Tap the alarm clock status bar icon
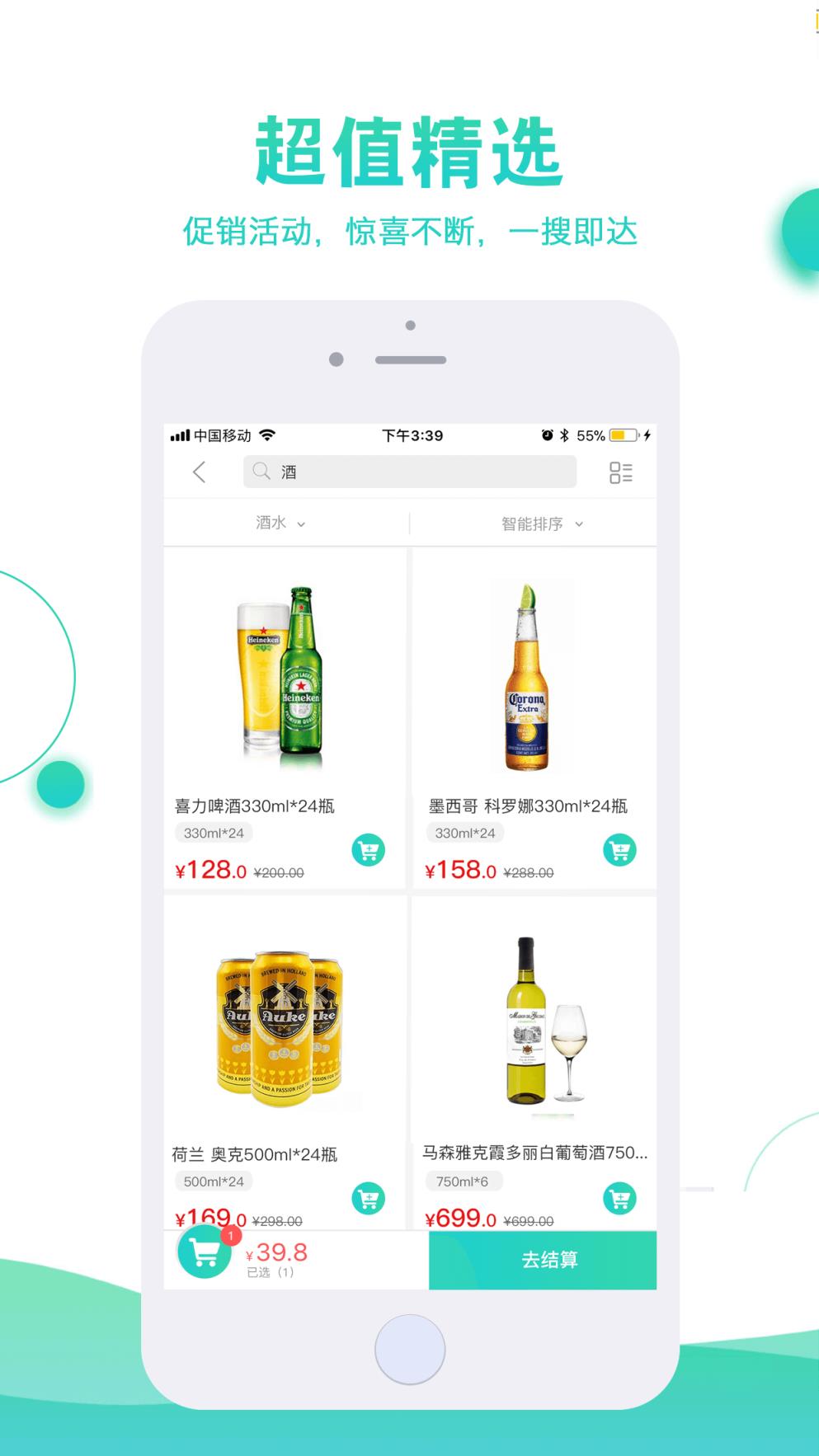Image resolution: width=819 pixels, height=1456 pixels. pos(546,434)
